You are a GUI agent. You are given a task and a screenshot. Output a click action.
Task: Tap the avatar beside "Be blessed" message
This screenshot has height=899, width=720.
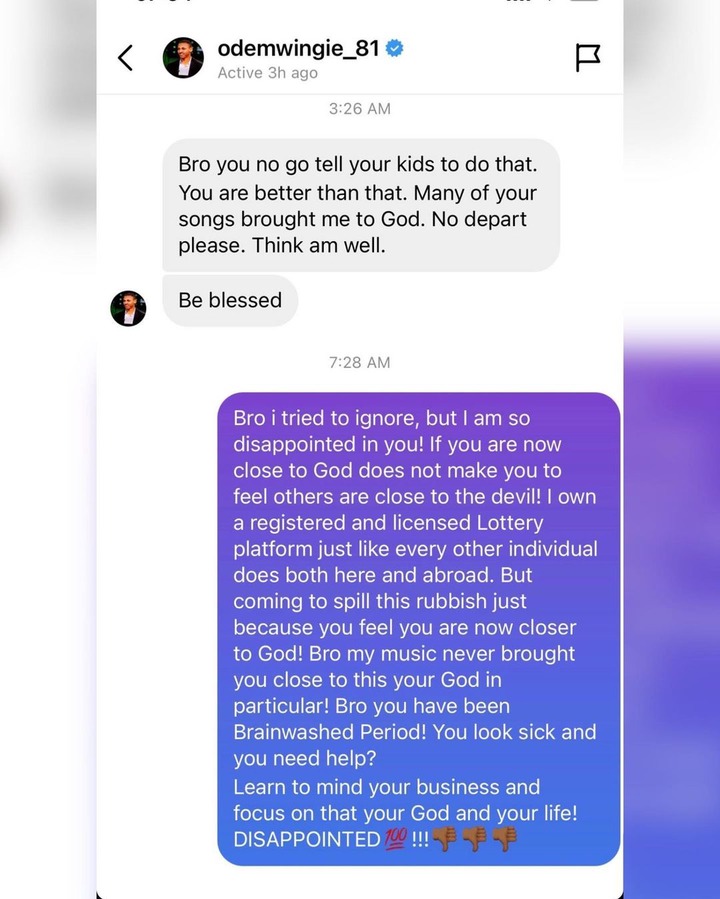tap(128, 308)
